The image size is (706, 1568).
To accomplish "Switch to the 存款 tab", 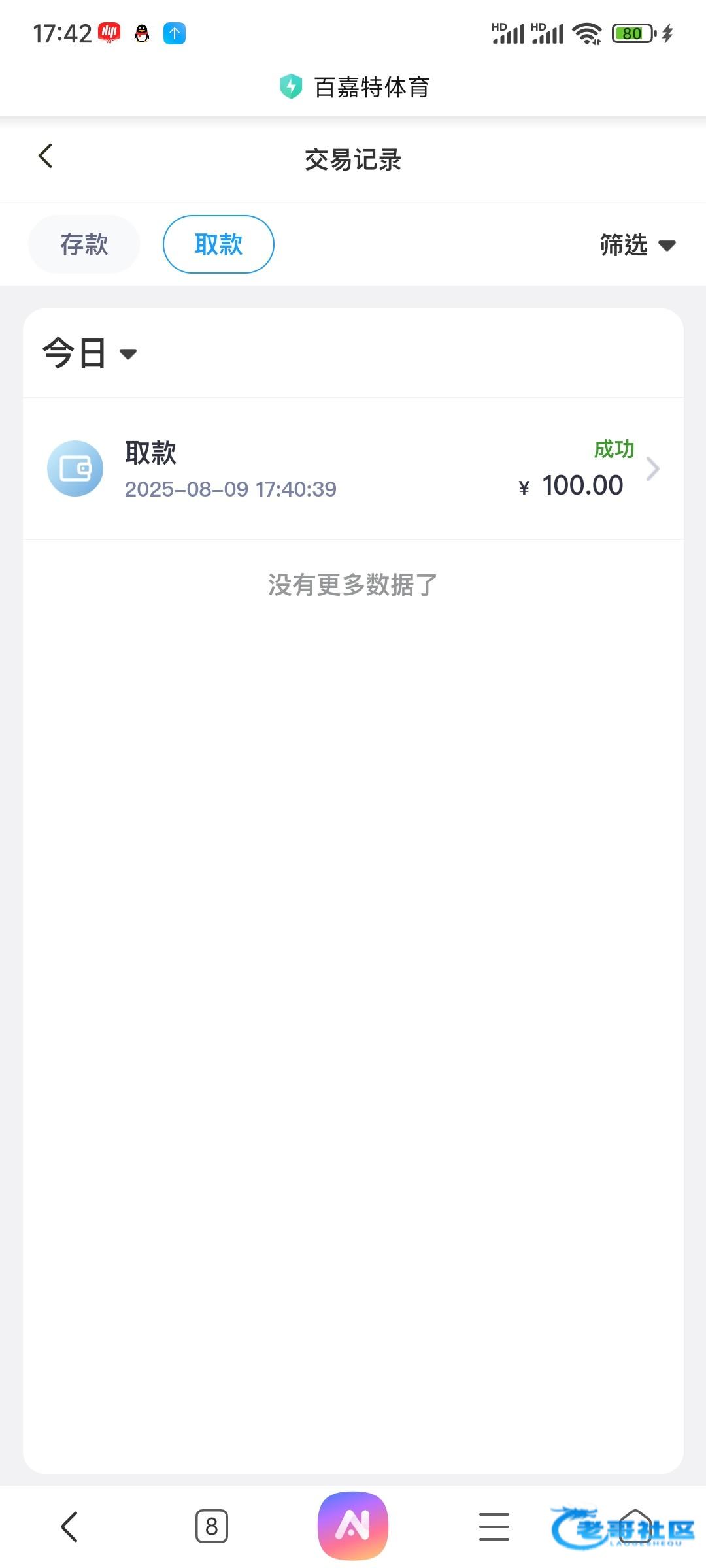I will tap(84, 244).
